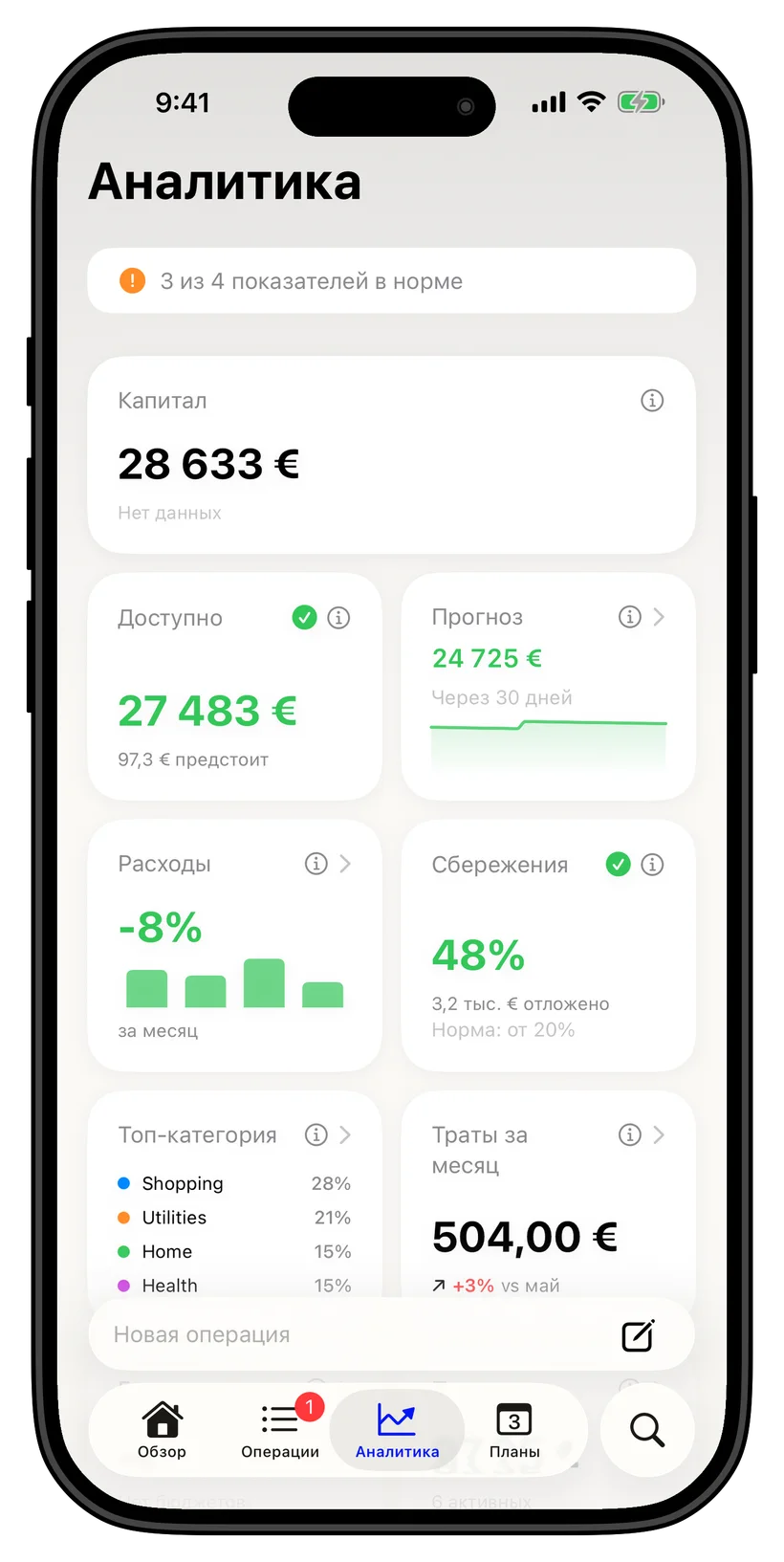Viewport: 784px width, 1562px height.
Task: Open the Планы tab
Action: click(x=514, y=1430)
